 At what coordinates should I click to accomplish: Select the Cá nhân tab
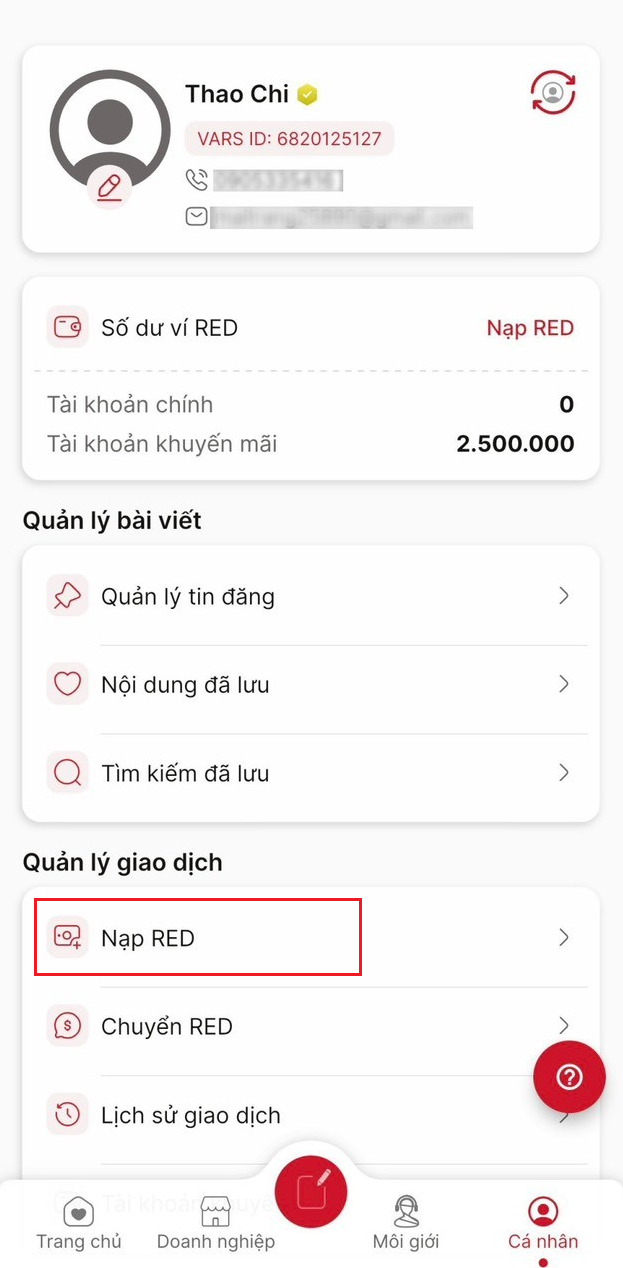coord(543,1223)
